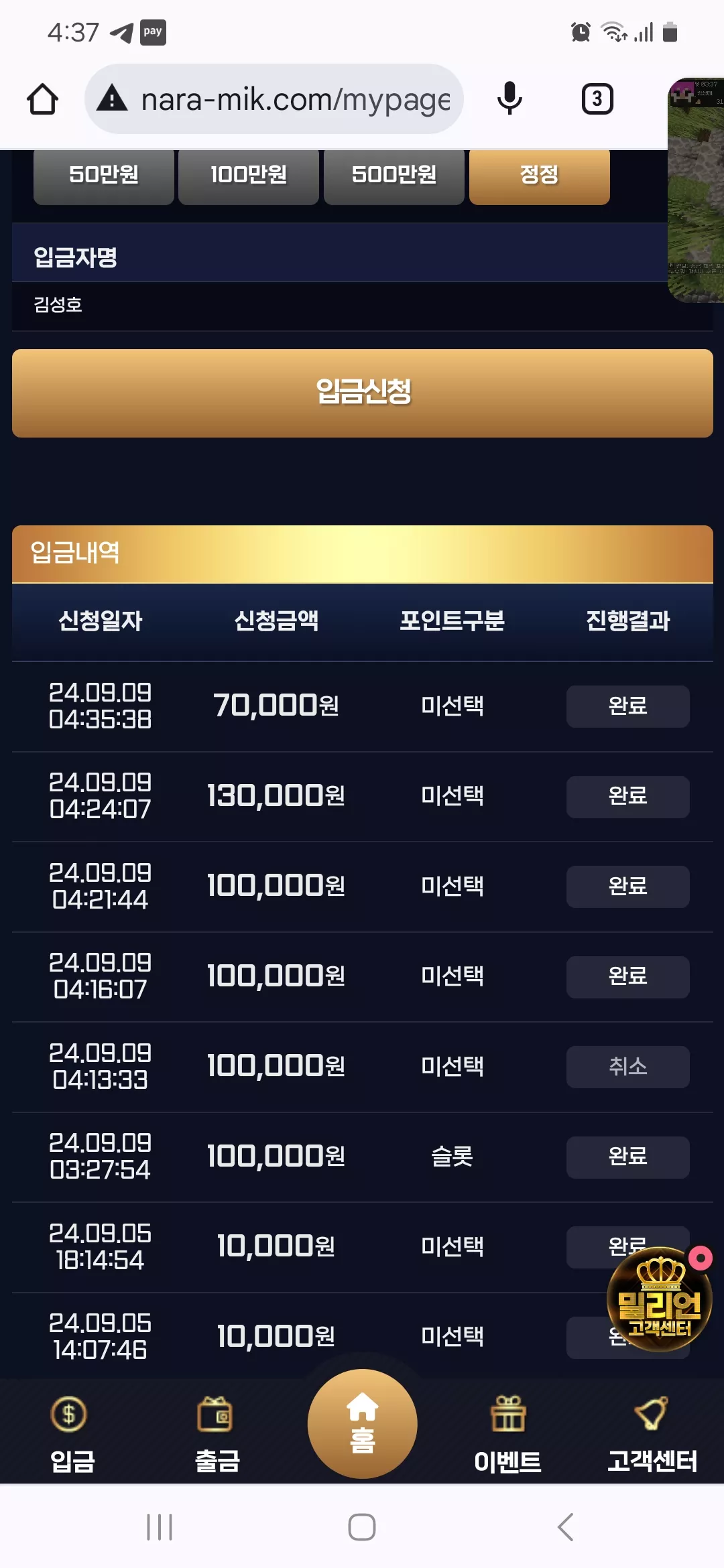Viewport: 724px width, 1568px height.
Task: Tap the browser home icon
Action: click(x=42, y=99)
